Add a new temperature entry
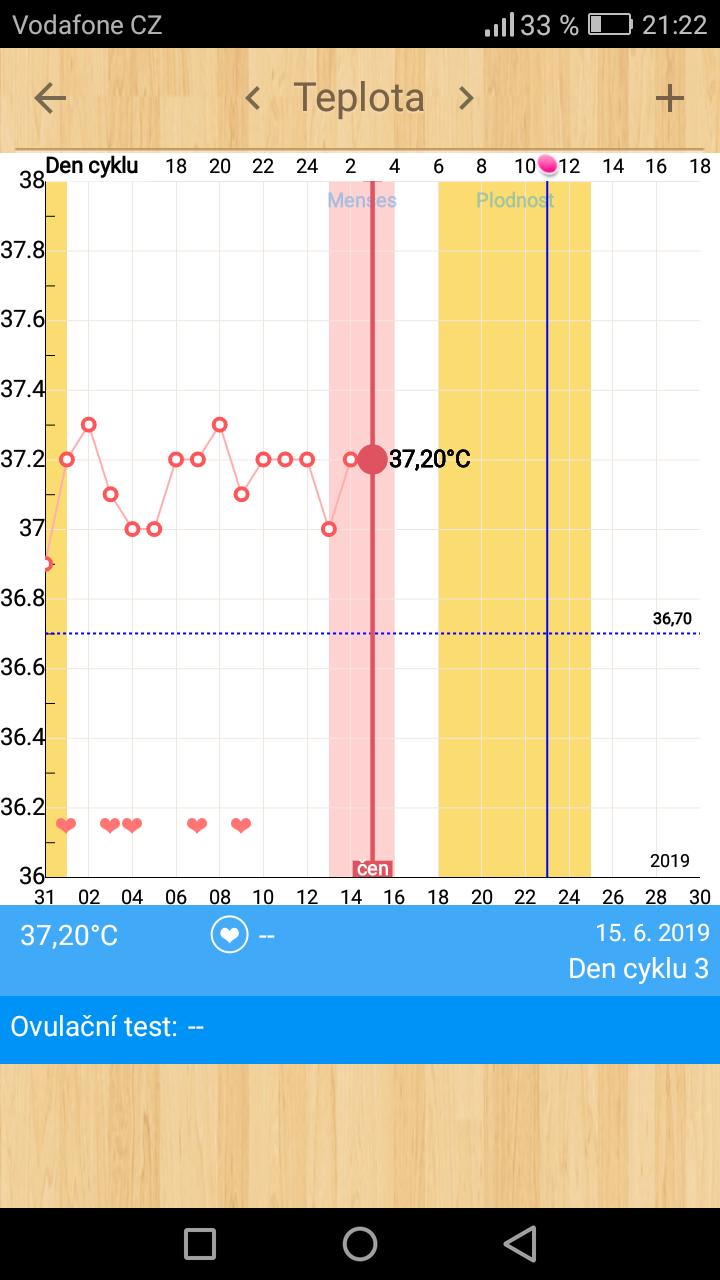720x1280 pixels. click(x=669, y=98)
